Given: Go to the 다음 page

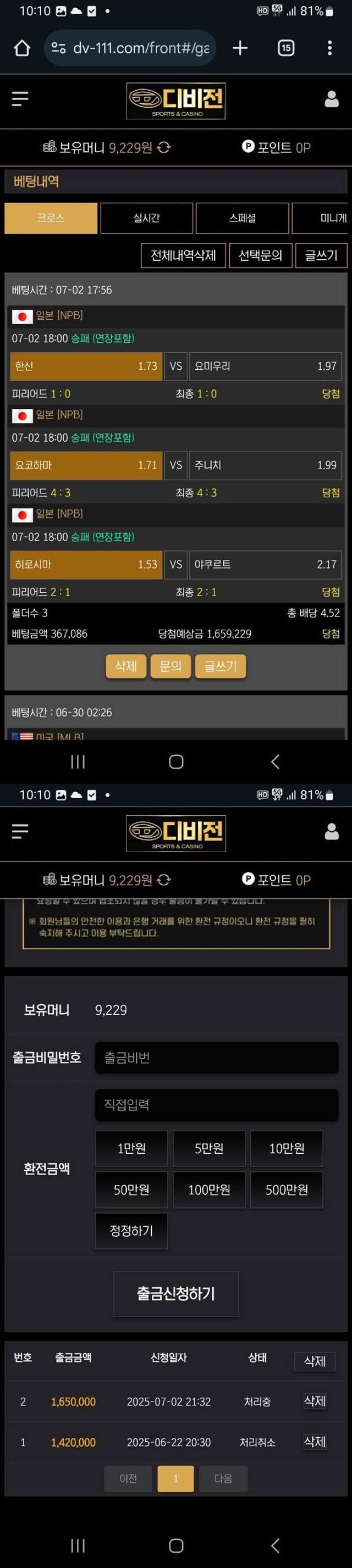Looking at the screenshot, I should point(223,1478).
